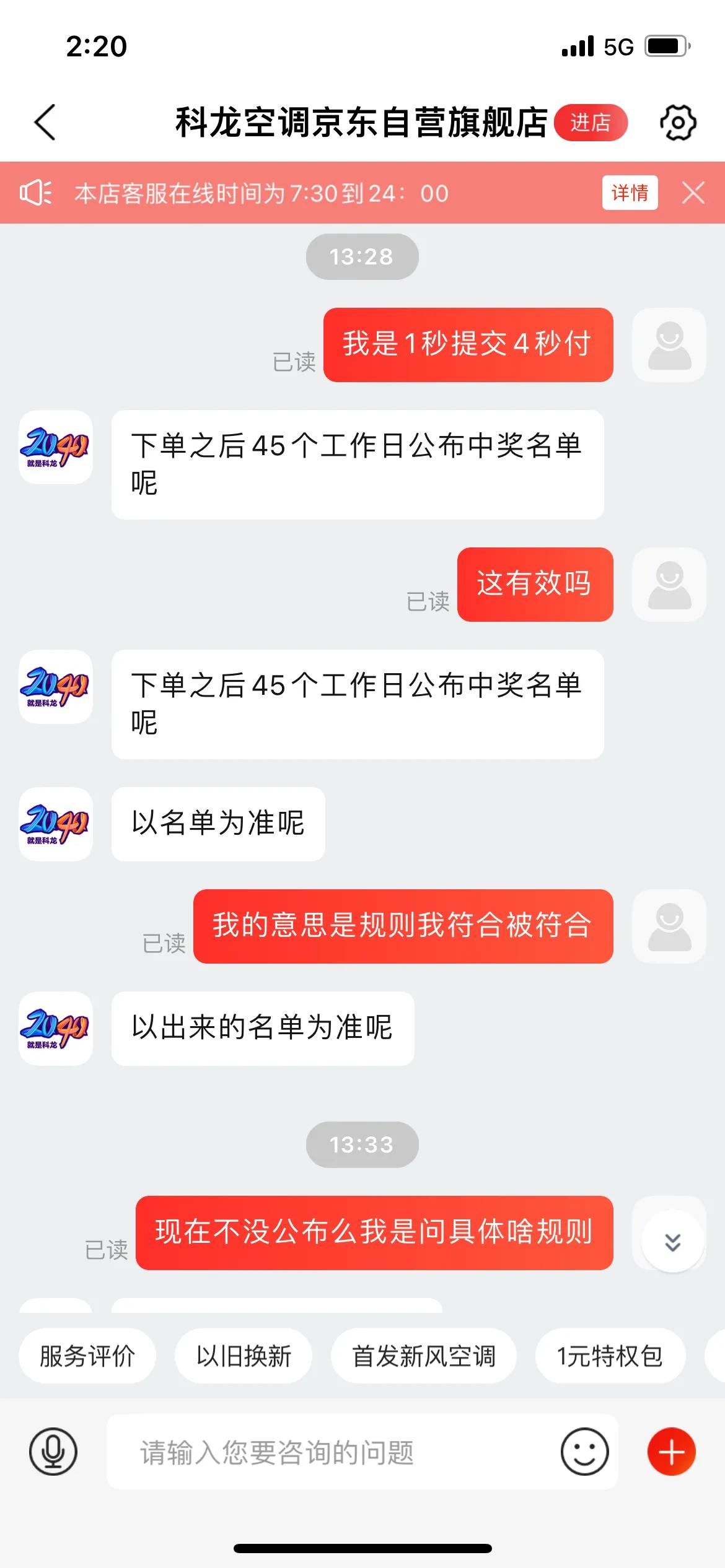Expand the 13:33 timestamp divider
Viewport: 725px width, 1568px height.
click(362, 1144)
